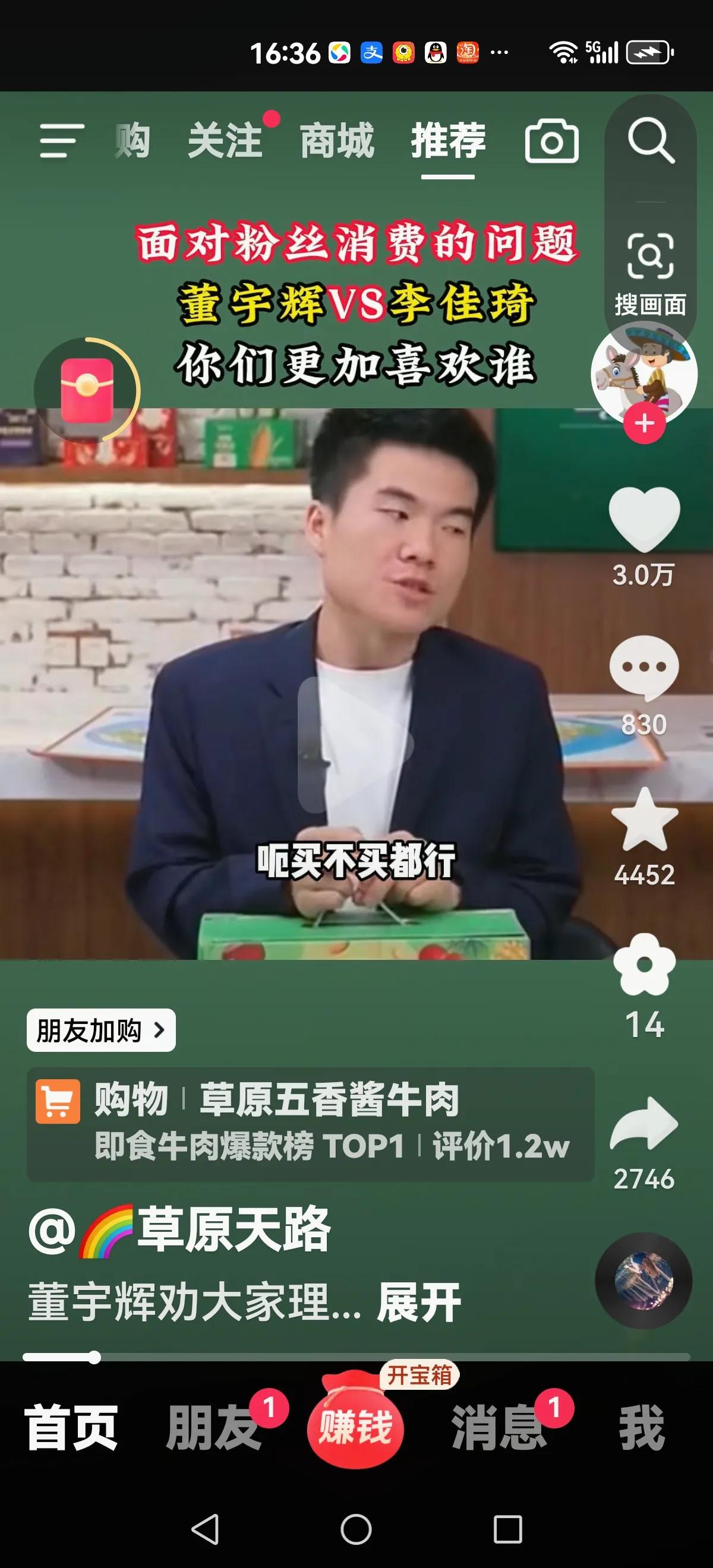The image size is (713, 1568).
Task: Switch to the 消息 tab
Action: pos(498,1427)
